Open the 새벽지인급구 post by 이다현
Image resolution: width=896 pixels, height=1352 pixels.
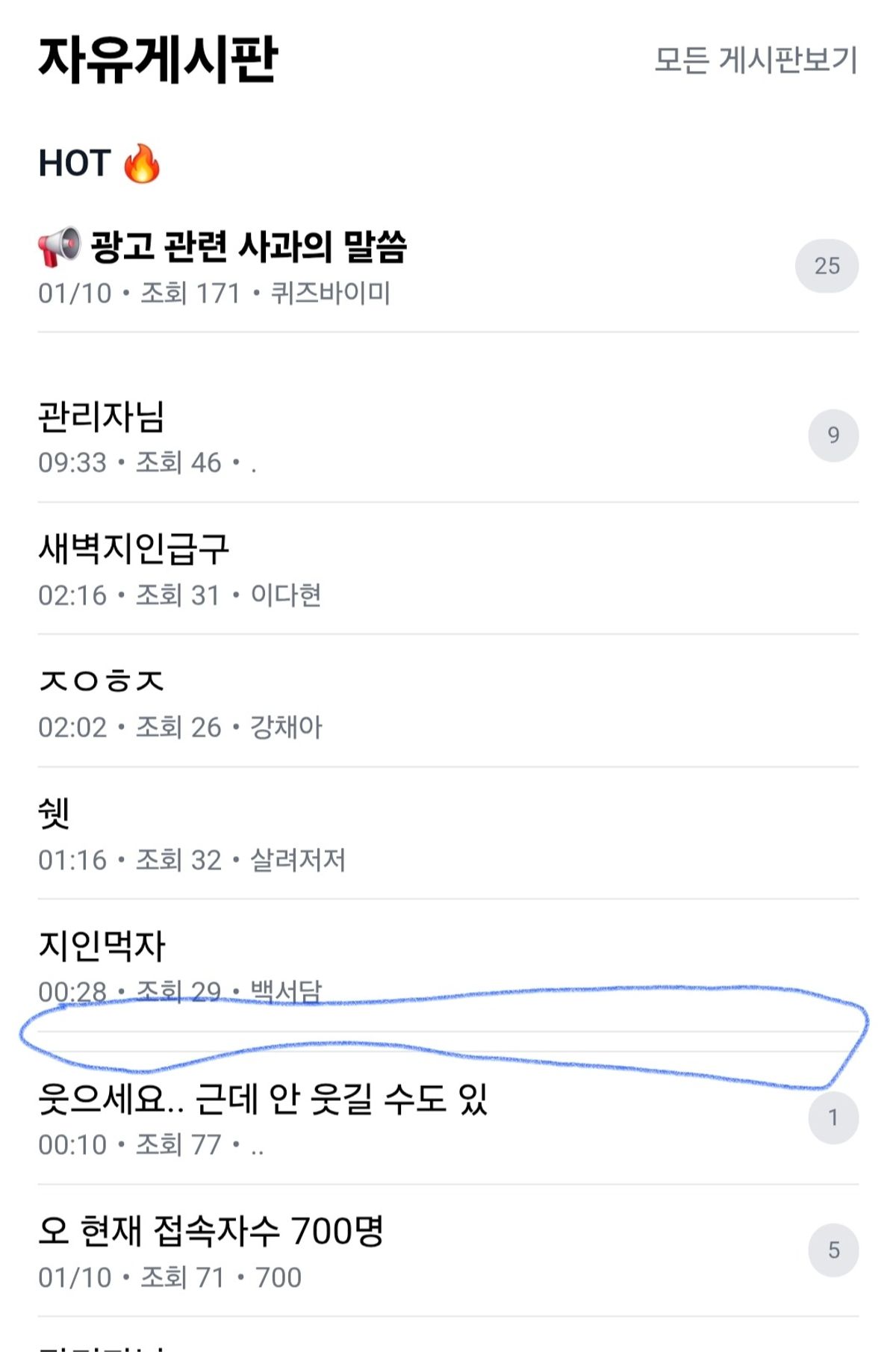134,548
